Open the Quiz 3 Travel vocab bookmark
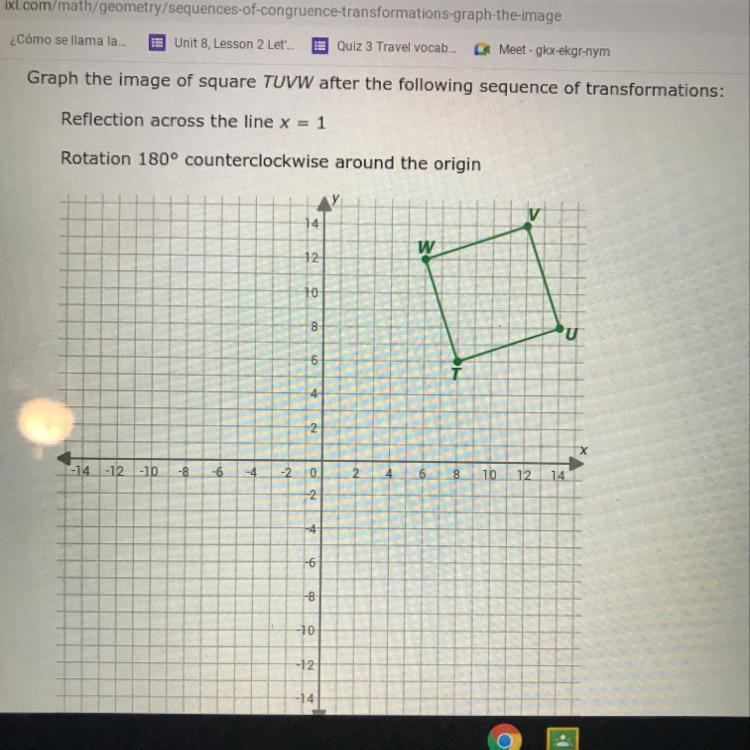Screen dimensions: 750x750 pyautogui.click(x=384, y=46)
